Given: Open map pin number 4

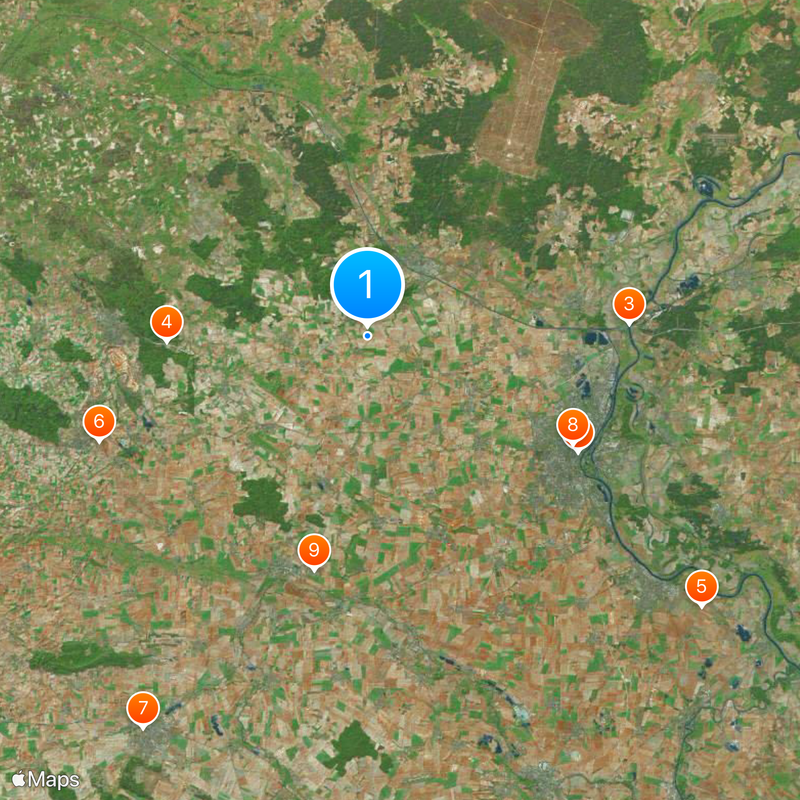Looking at the screenshot, I should point(166,323).
